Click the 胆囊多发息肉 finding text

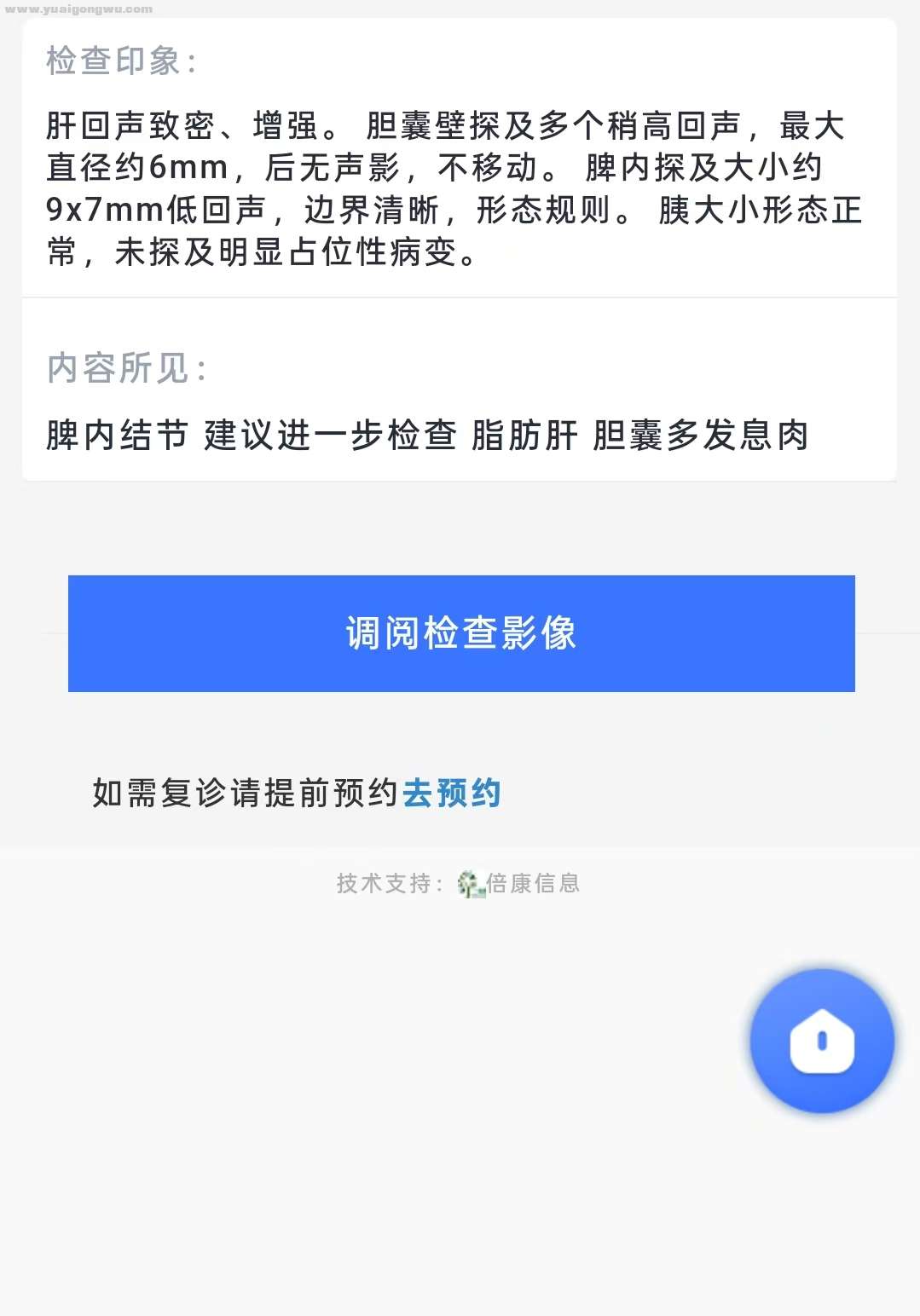click(702, 435)
